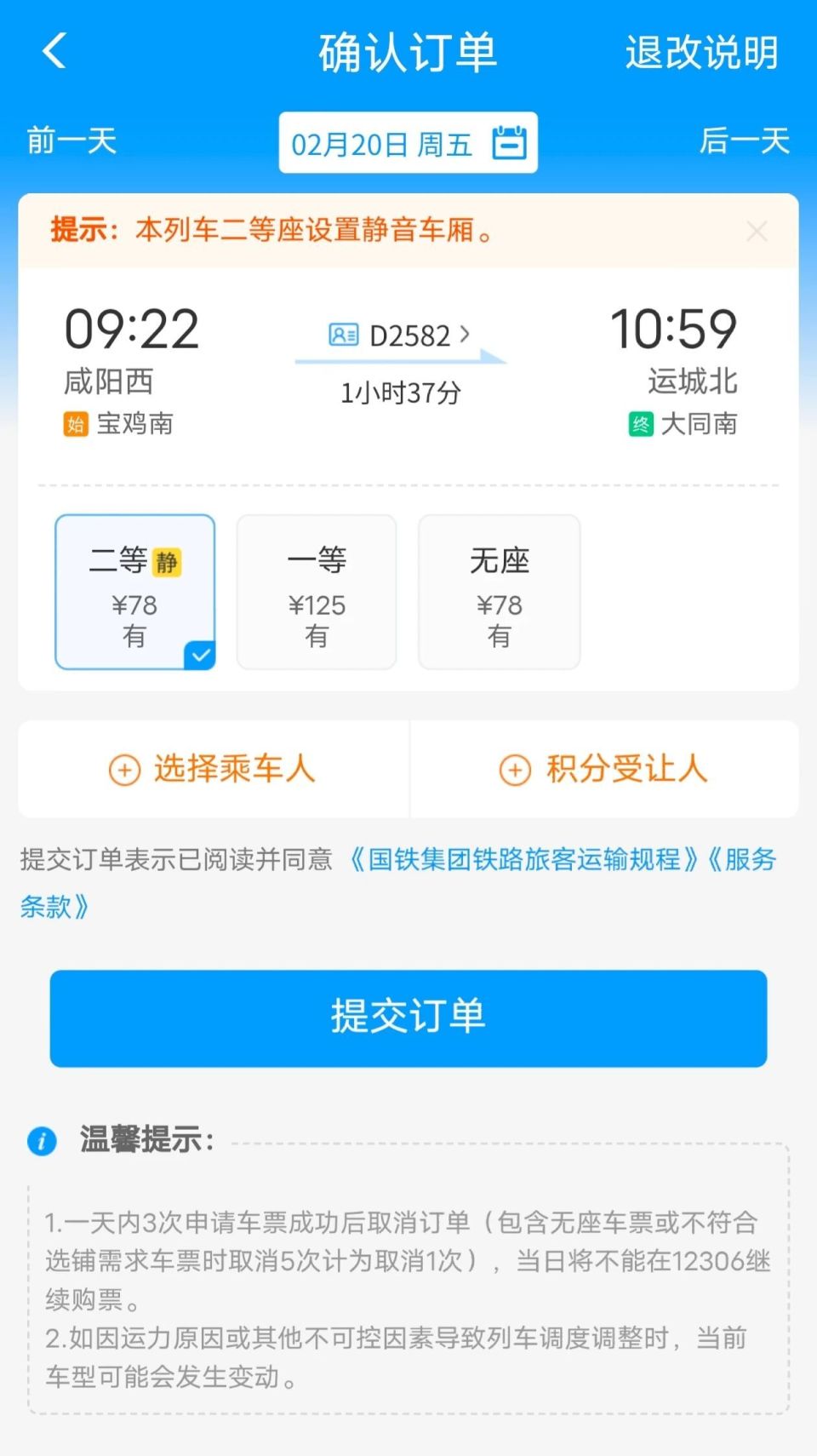Submit the order via 提交订单 button
This screenshot has width=817, height=1456.
pyautogui.click(x=408, y=1018)
